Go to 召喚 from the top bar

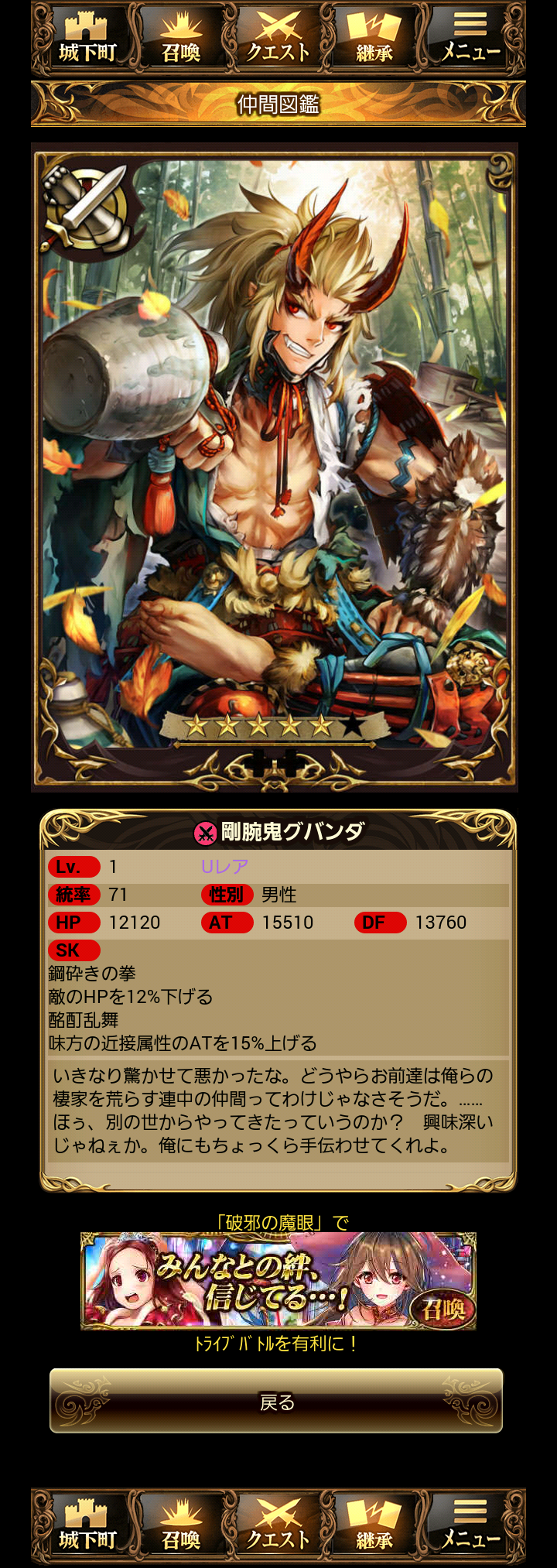tap(181, 39)
